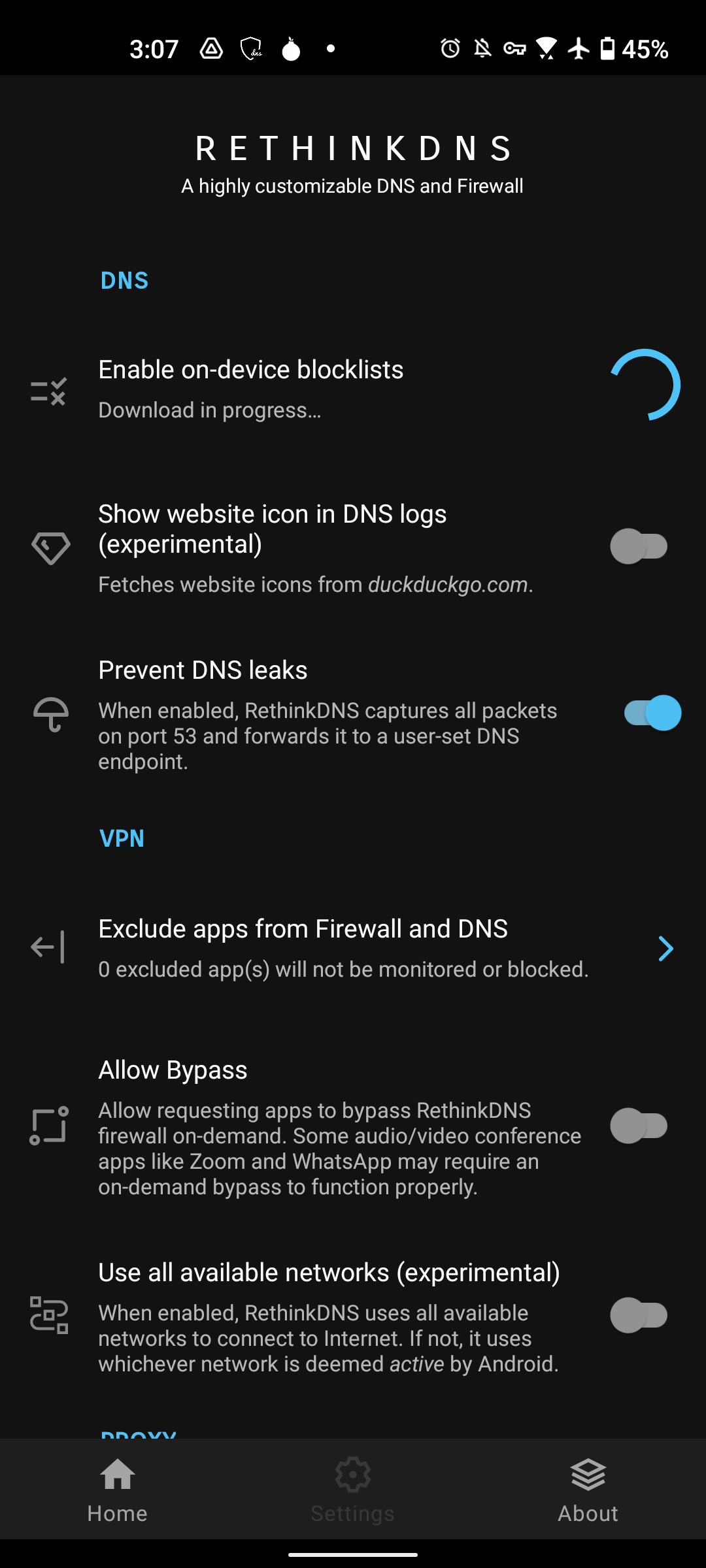Open the VPN section header
Viewport: 706px width, 1568px height.
(122, 838)
